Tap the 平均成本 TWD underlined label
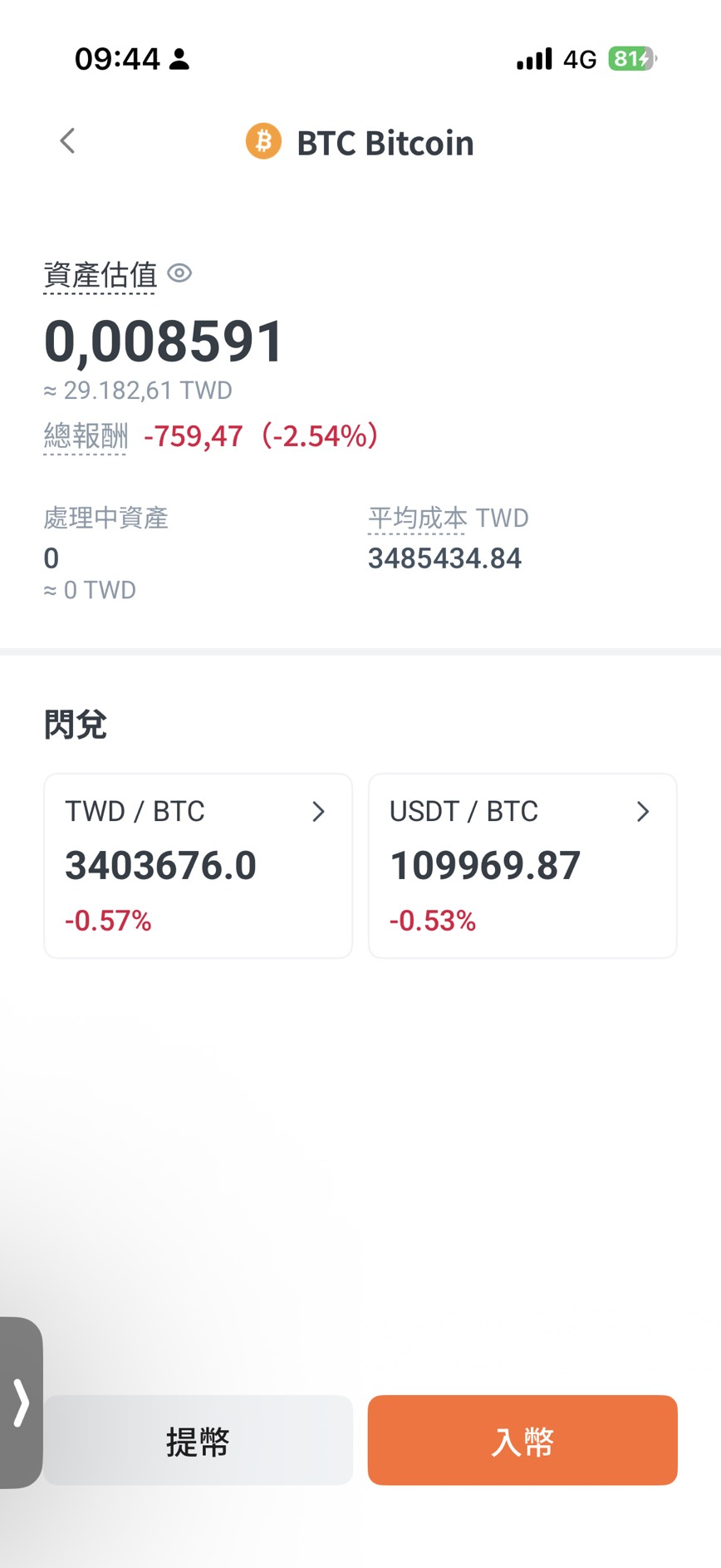The width and height of the screenshot is (721, 1568). tap(449, 517)
